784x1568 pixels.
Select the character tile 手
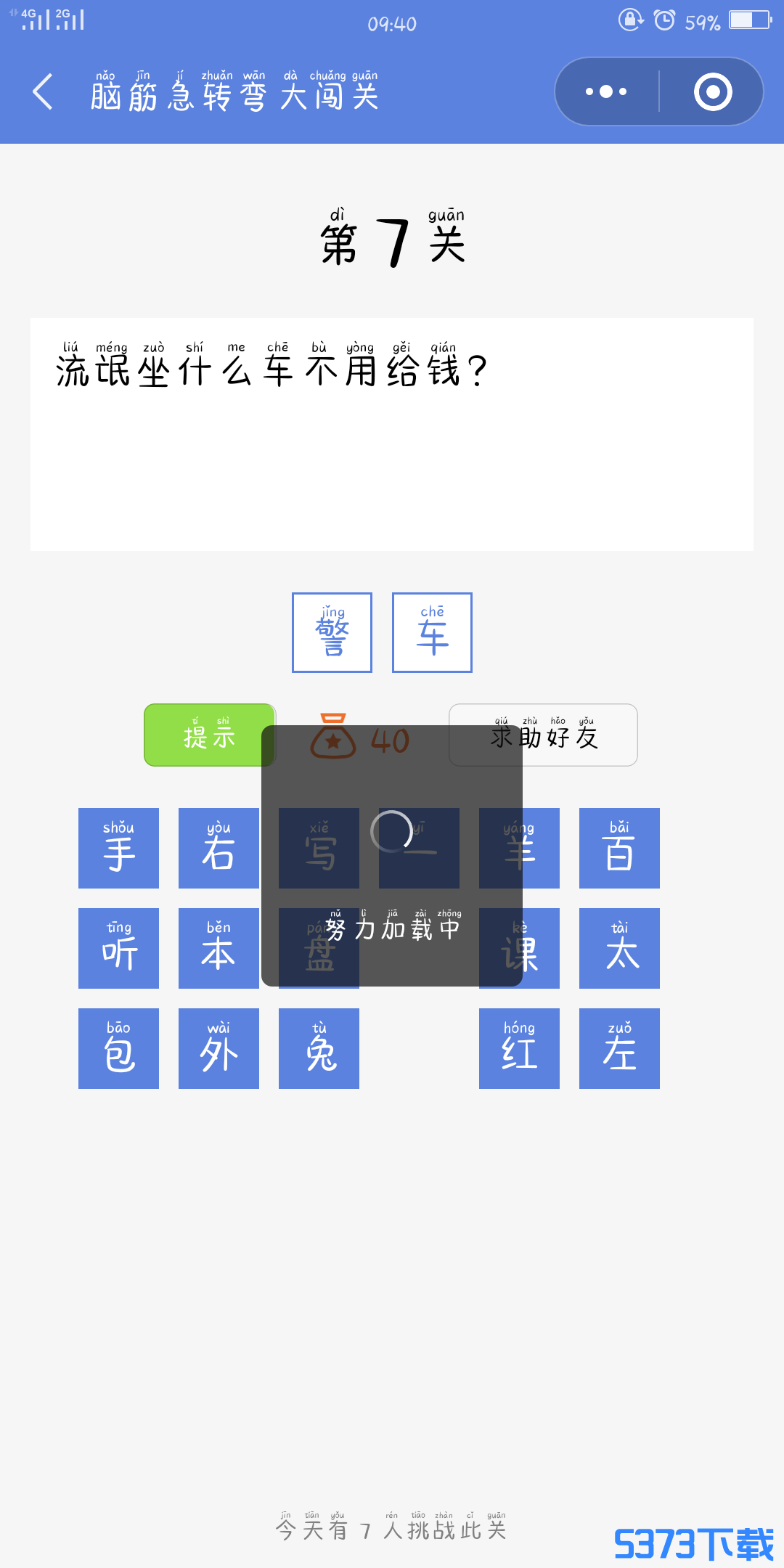point(118,848)
